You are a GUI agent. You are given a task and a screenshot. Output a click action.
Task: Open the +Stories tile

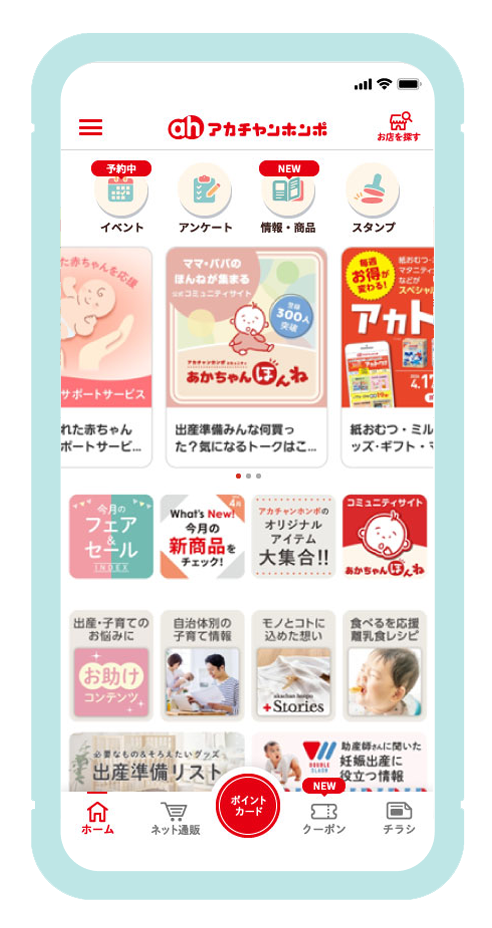(294, 666)
